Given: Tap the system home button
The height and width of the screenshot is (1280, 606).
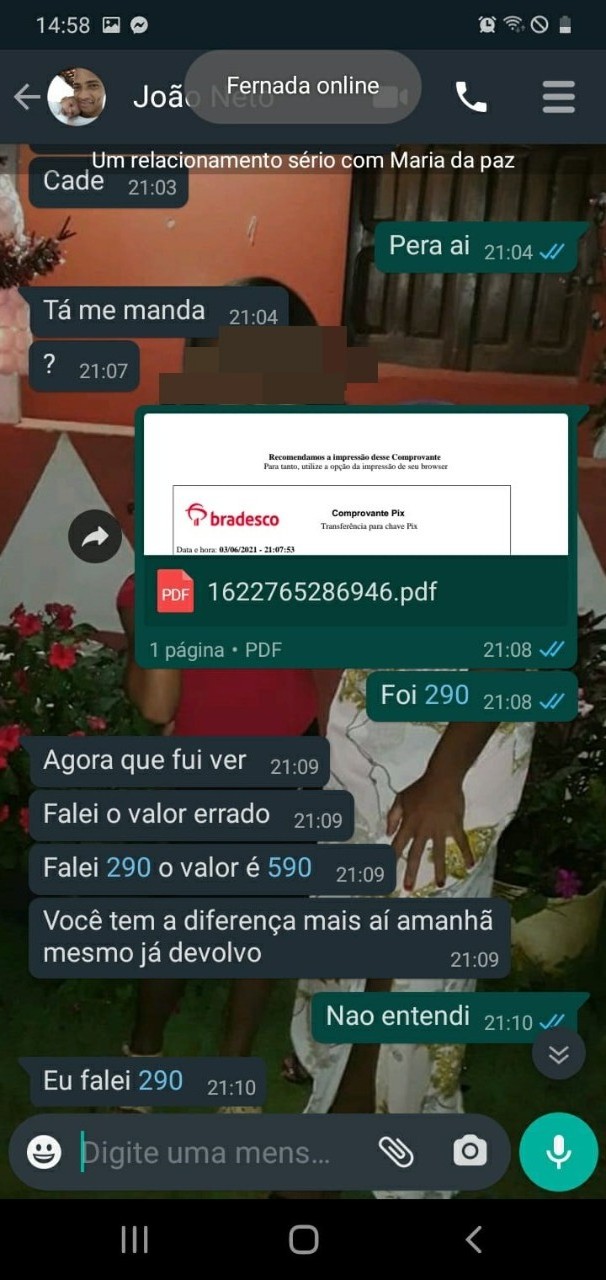Looking at the screenshot, I should tap(303, 1240).
